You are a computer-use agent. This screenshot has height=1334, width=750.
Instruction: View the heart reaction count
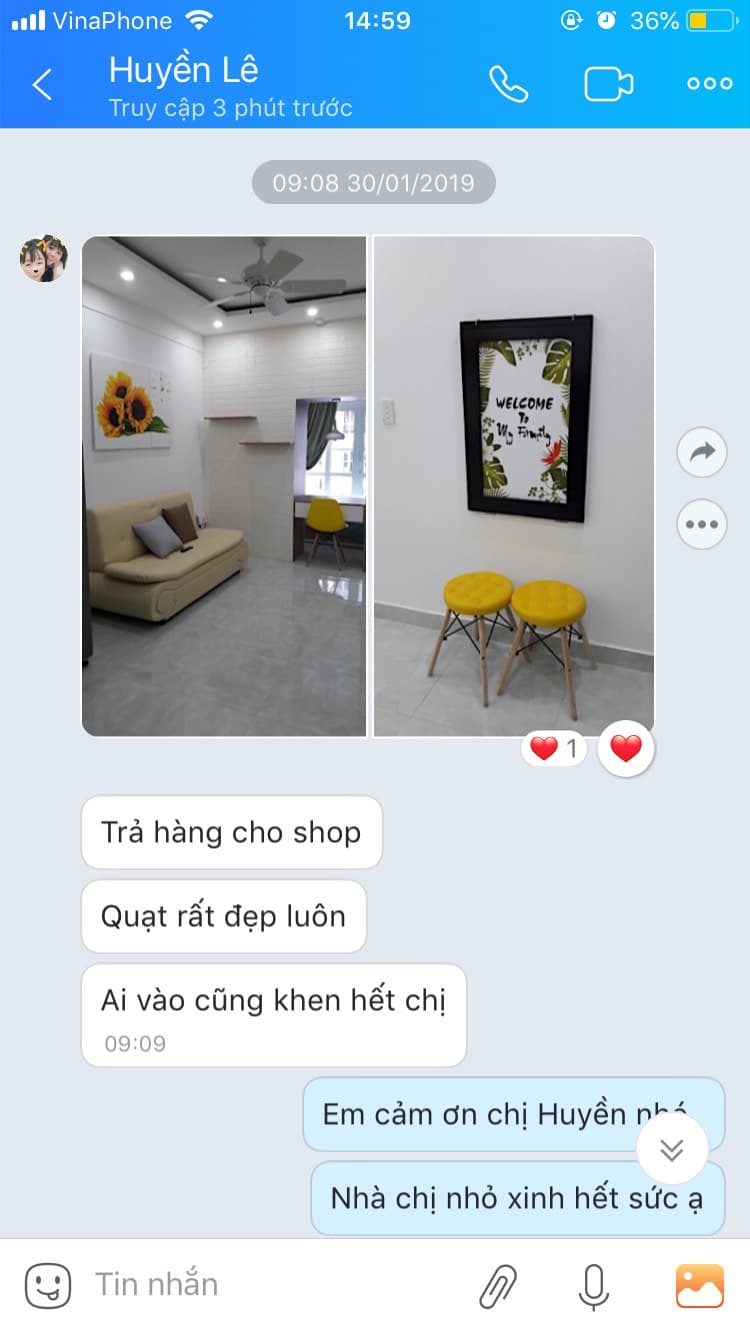pos(553,747)
